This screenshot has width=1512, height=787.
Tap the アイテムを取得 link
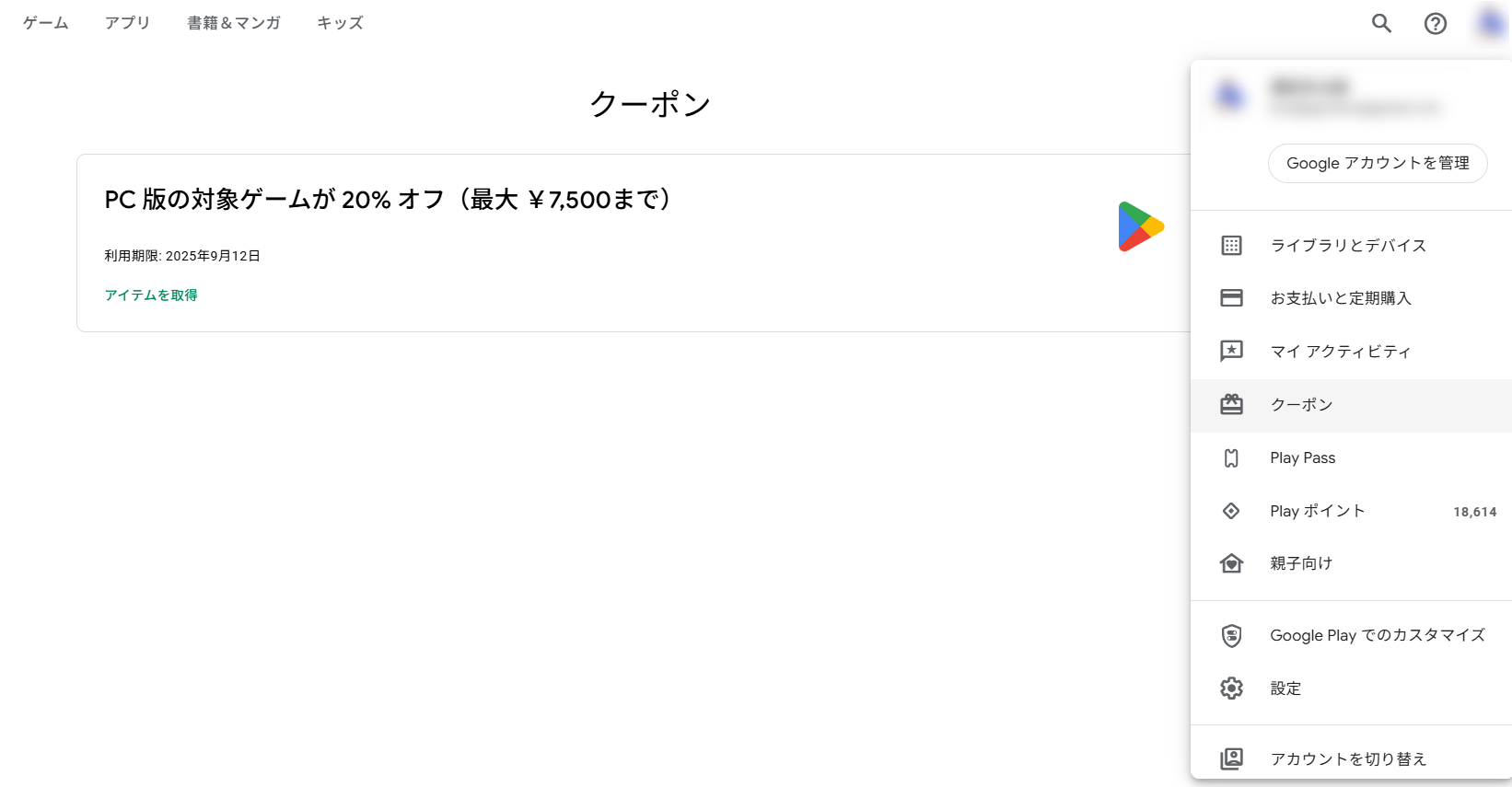click(x=151, y=295)
